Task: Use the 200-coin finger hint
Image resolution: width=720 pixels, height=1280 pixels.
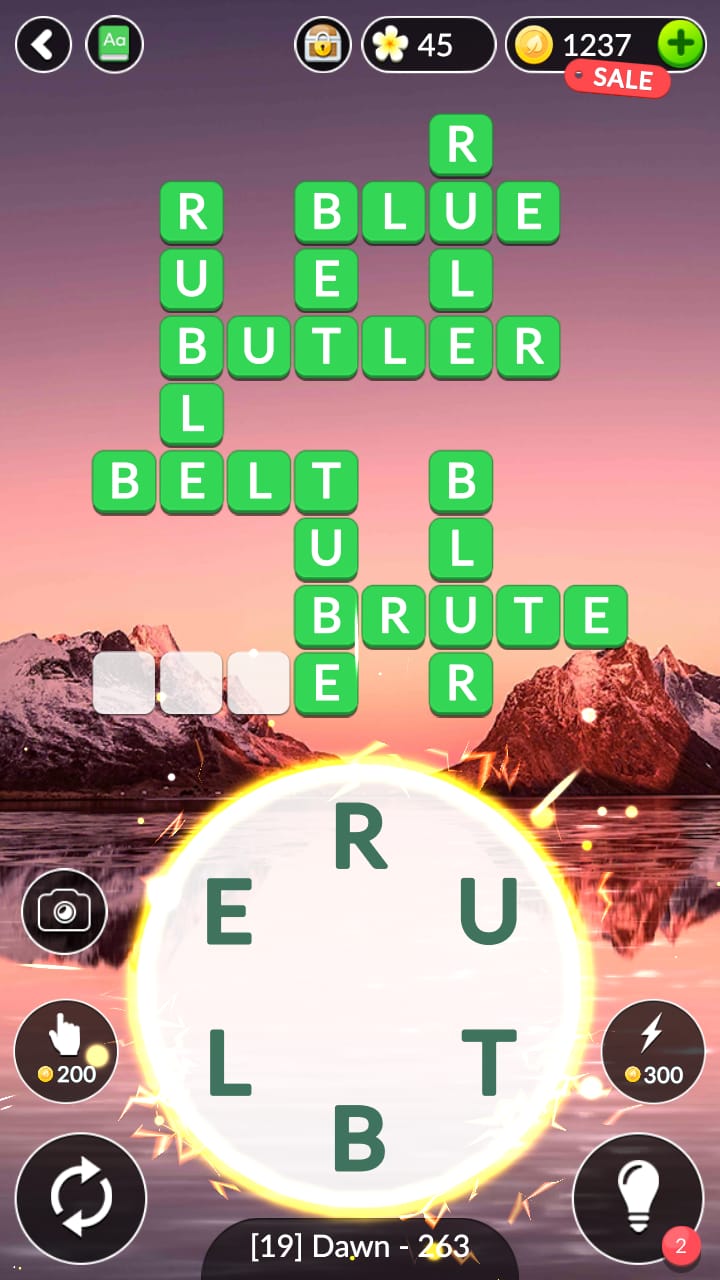Action: (66, 1051)
